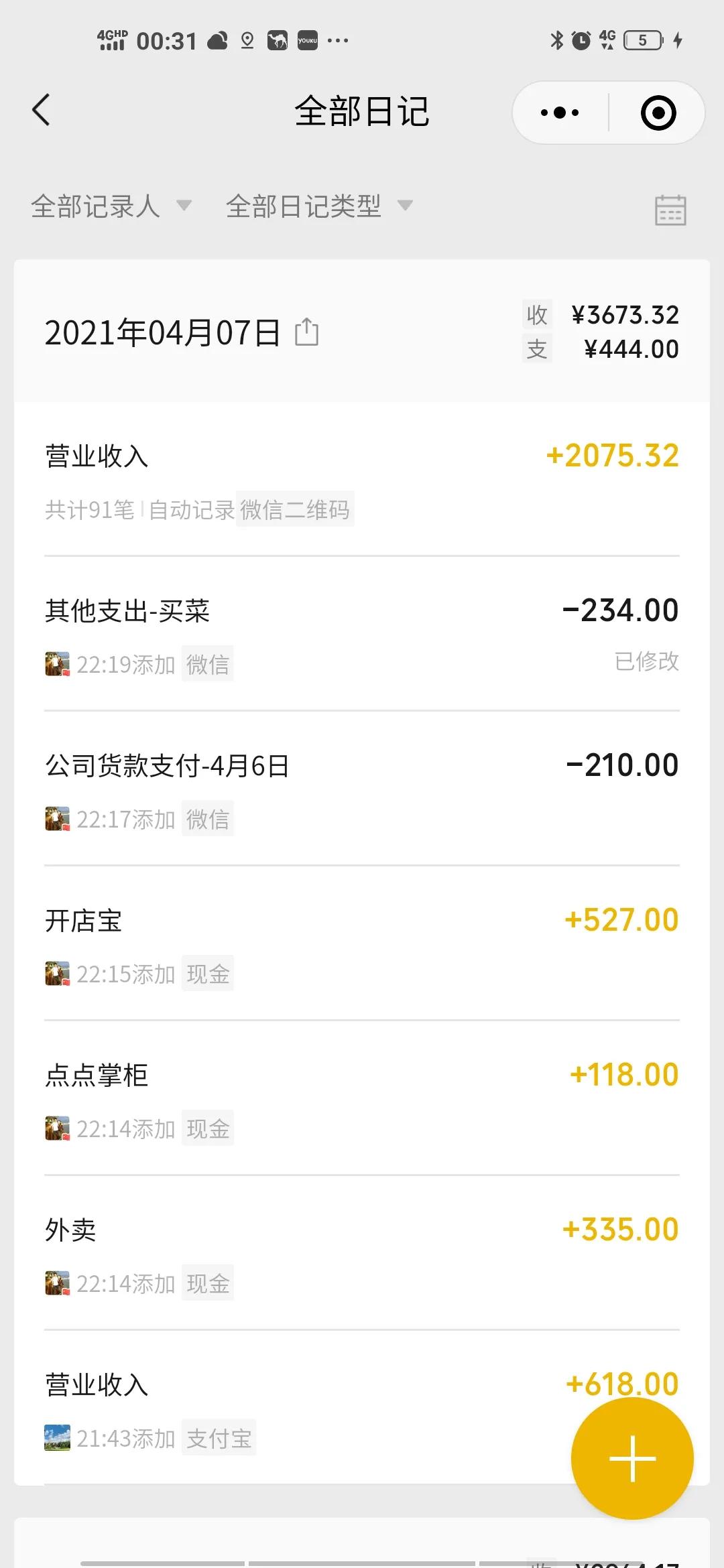Tap the mini-program circle close icon
This screenshot has width=724, height=1568.
(x=658, y=112)
